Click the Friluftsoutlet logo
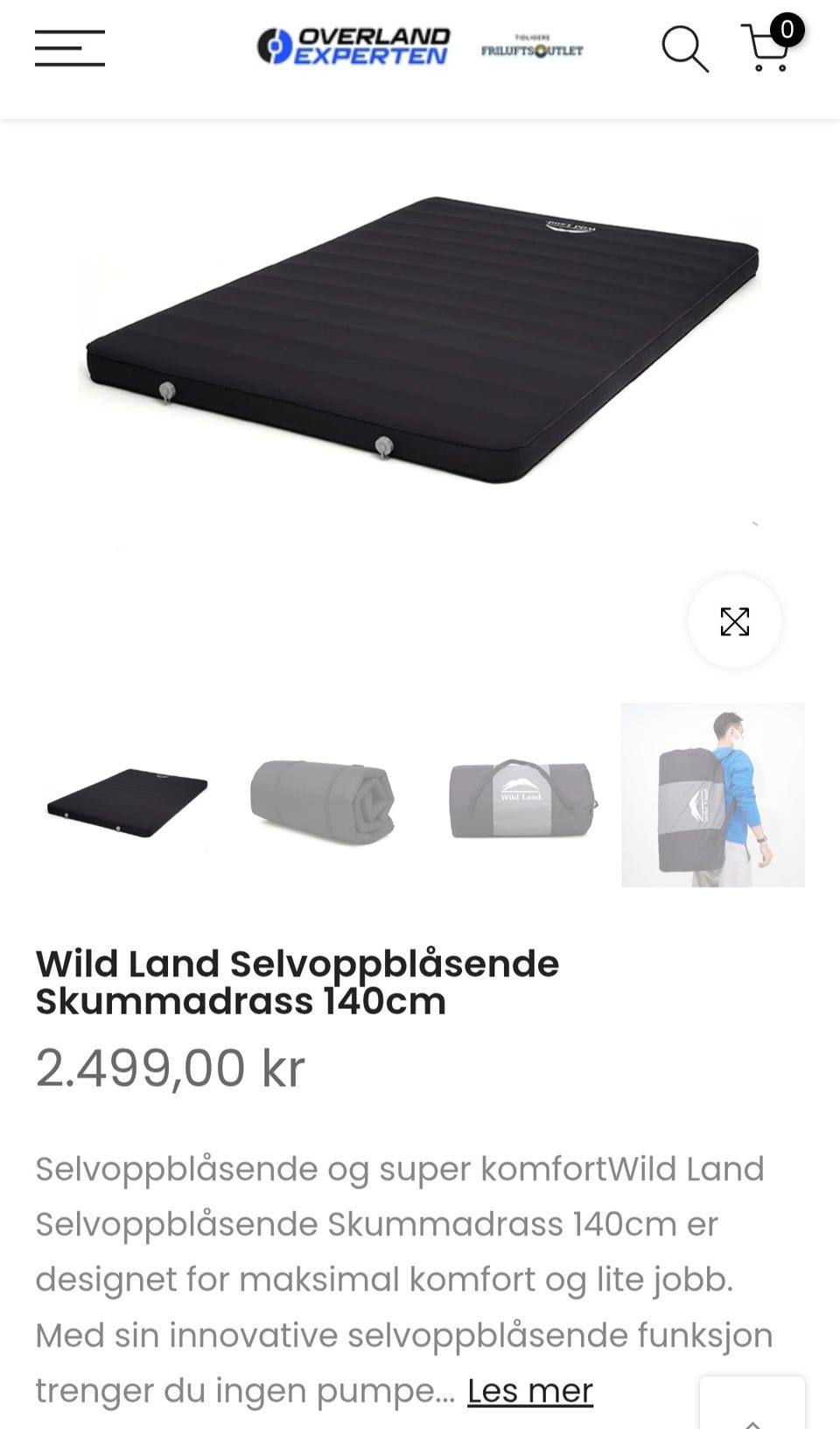 point(533,49)
